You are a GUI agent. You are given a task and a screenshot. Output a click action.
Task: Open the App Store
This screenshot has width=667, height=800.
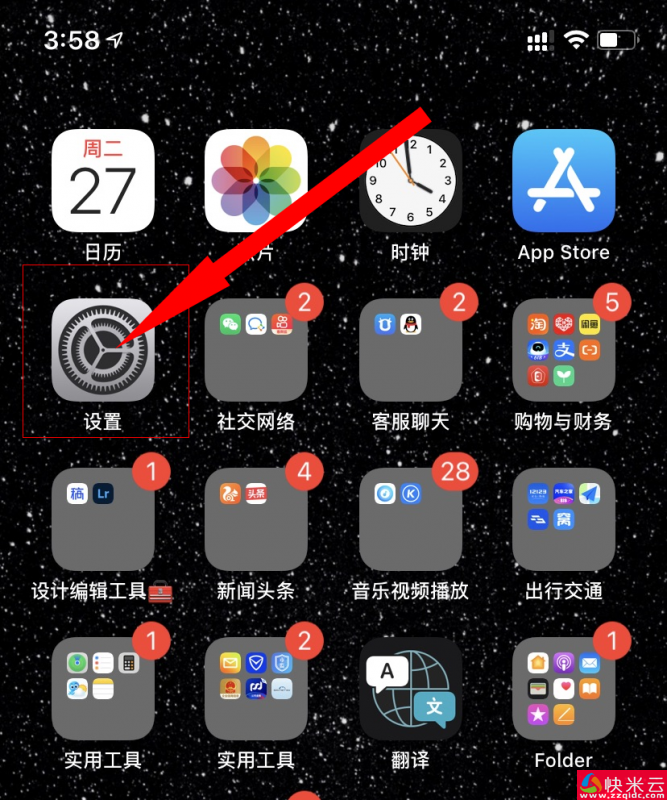[x=563, y=181]
